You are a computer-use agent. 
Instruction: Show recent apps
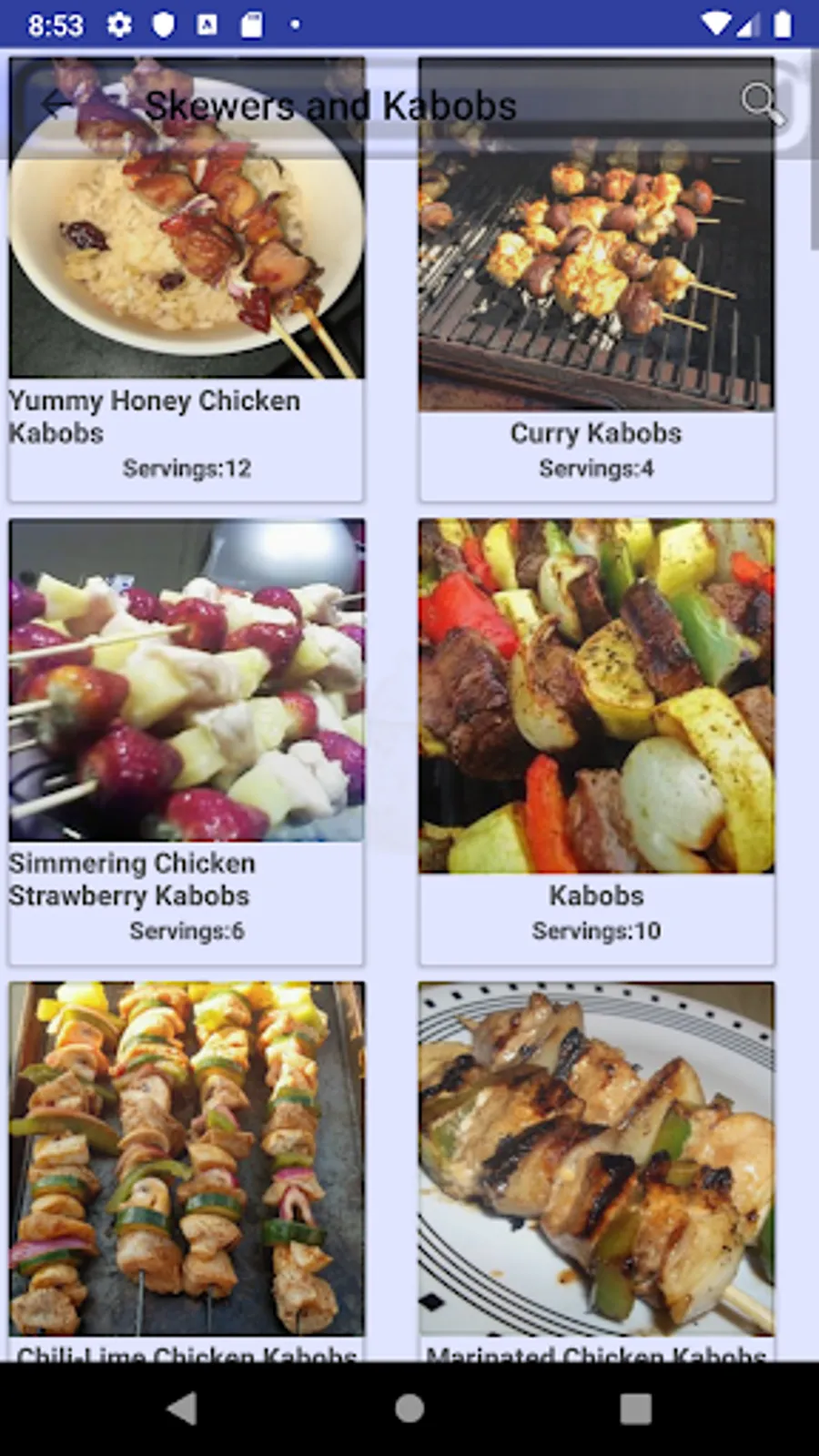[635, 1409]
